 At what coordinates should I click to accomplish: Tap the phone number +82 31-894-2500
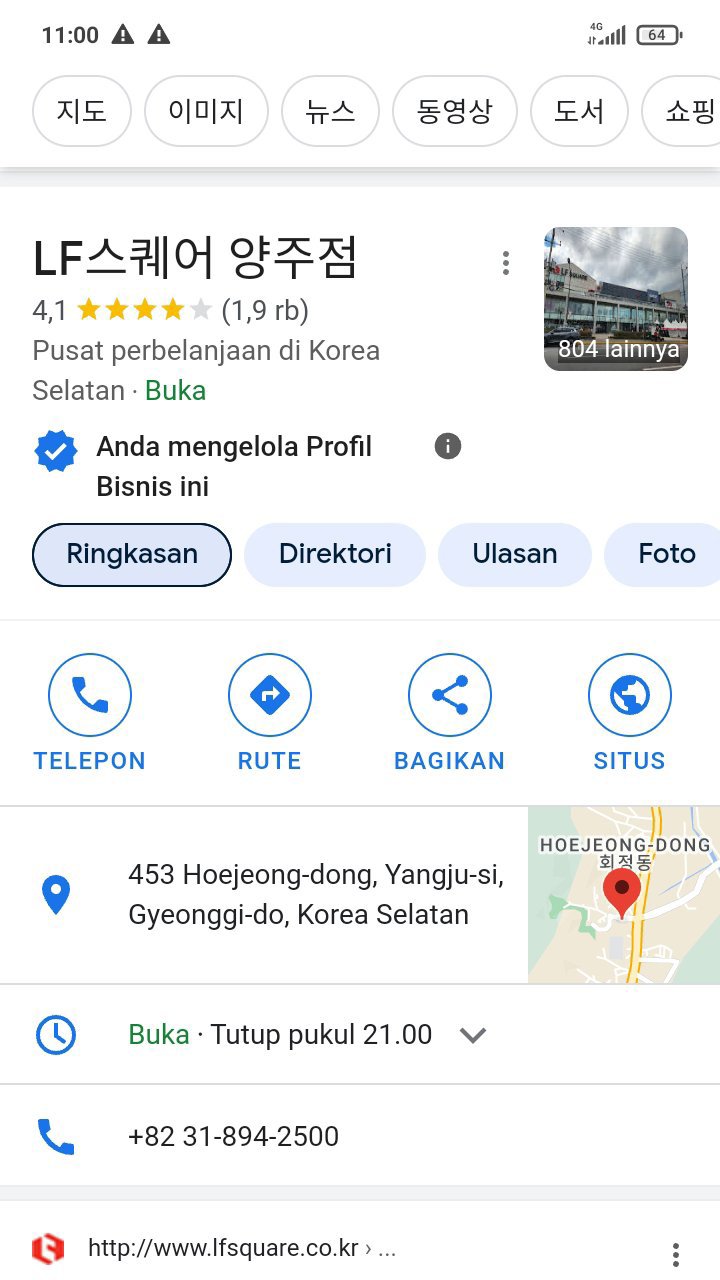233,1136
